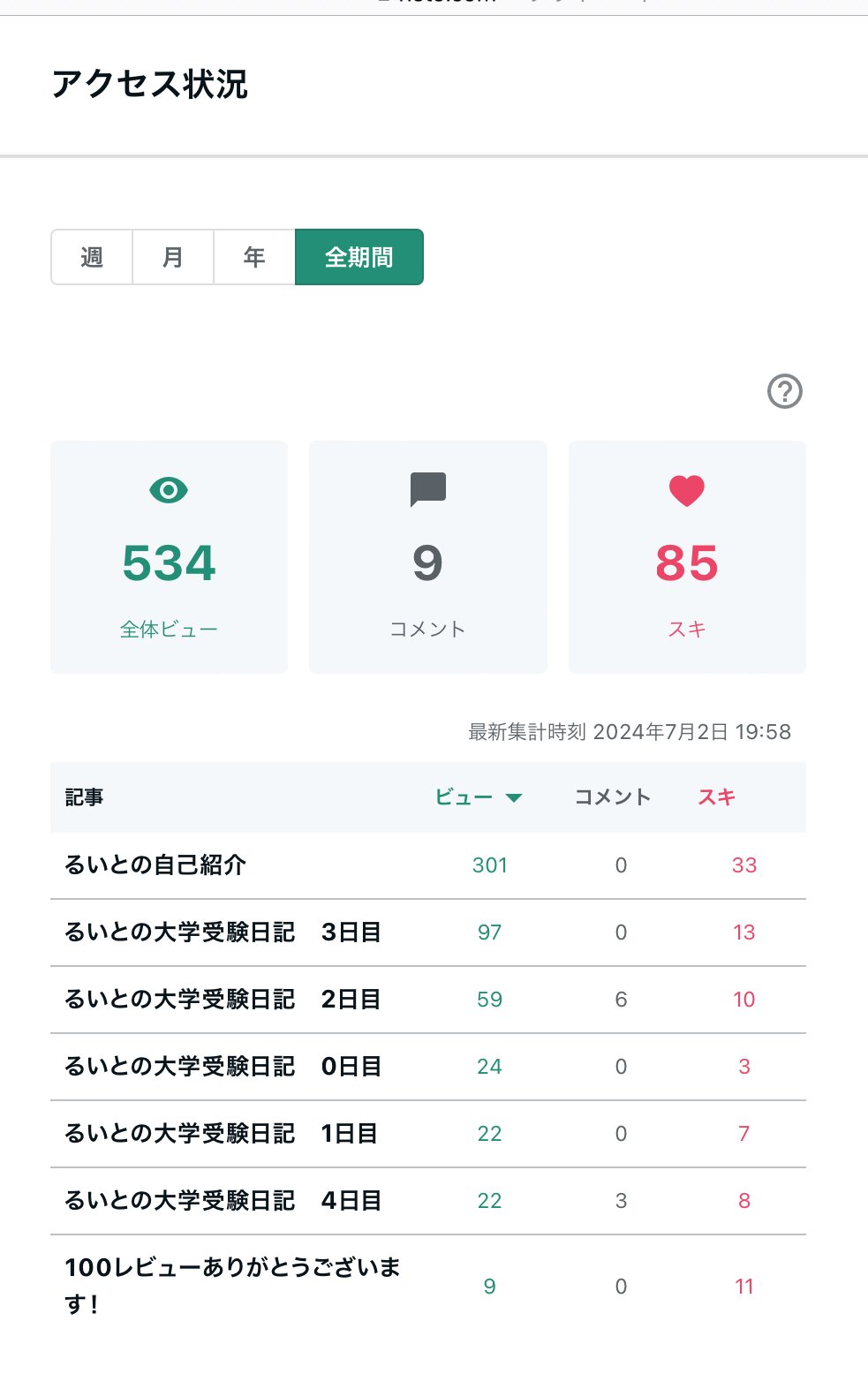Open るいとの大学受験日記 4日目
Screen dimensions: 868x1374
click(222, 1201)
